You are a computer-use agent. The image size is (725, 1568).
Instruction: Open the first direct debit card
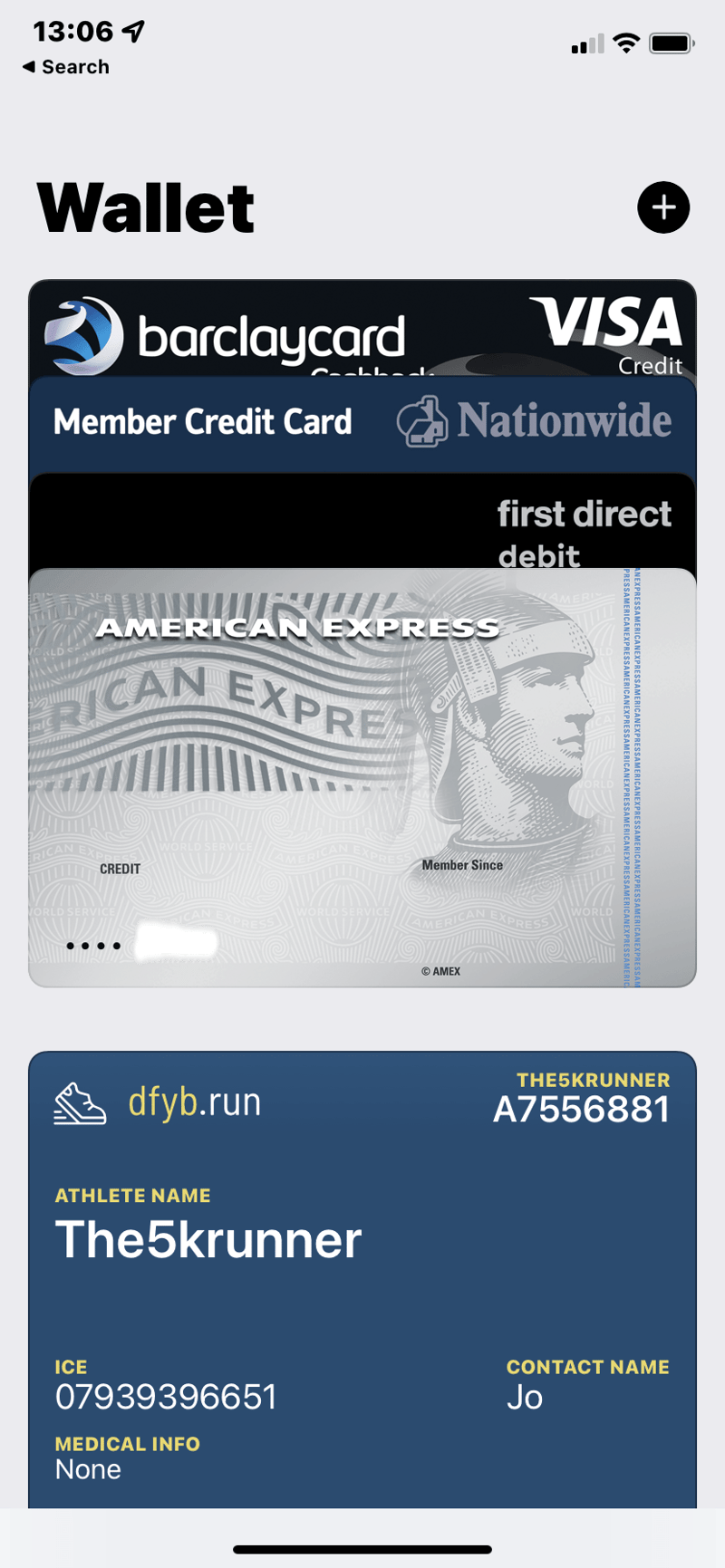coord(362,521)
